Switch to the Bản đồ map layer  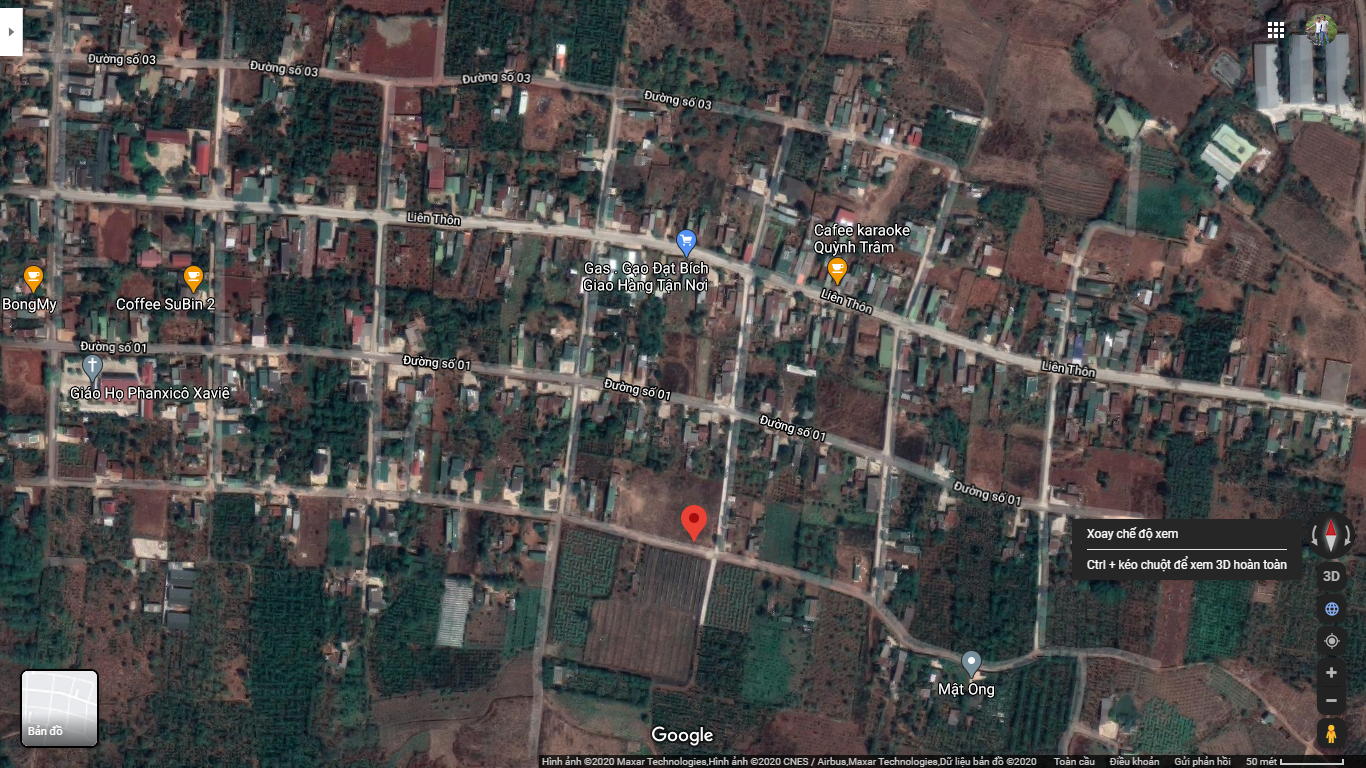tap(60, 708)
